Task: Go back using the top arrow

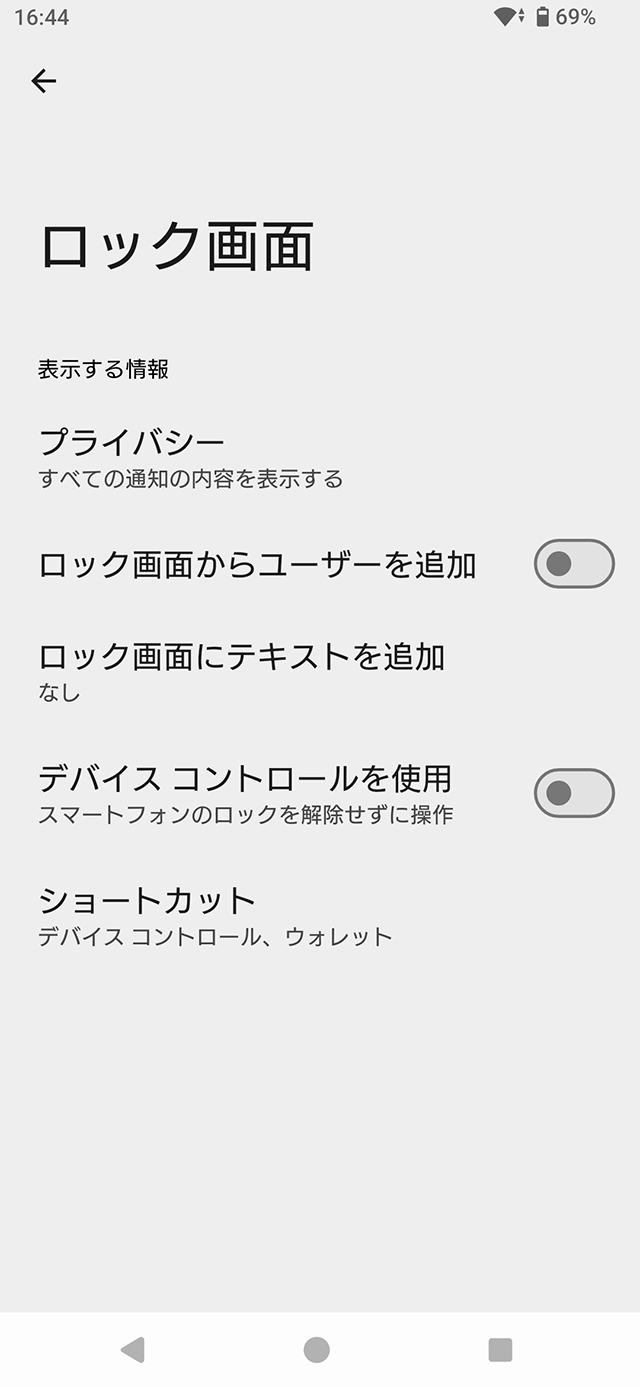Action: pyautogui.click(x=44, y=81)
